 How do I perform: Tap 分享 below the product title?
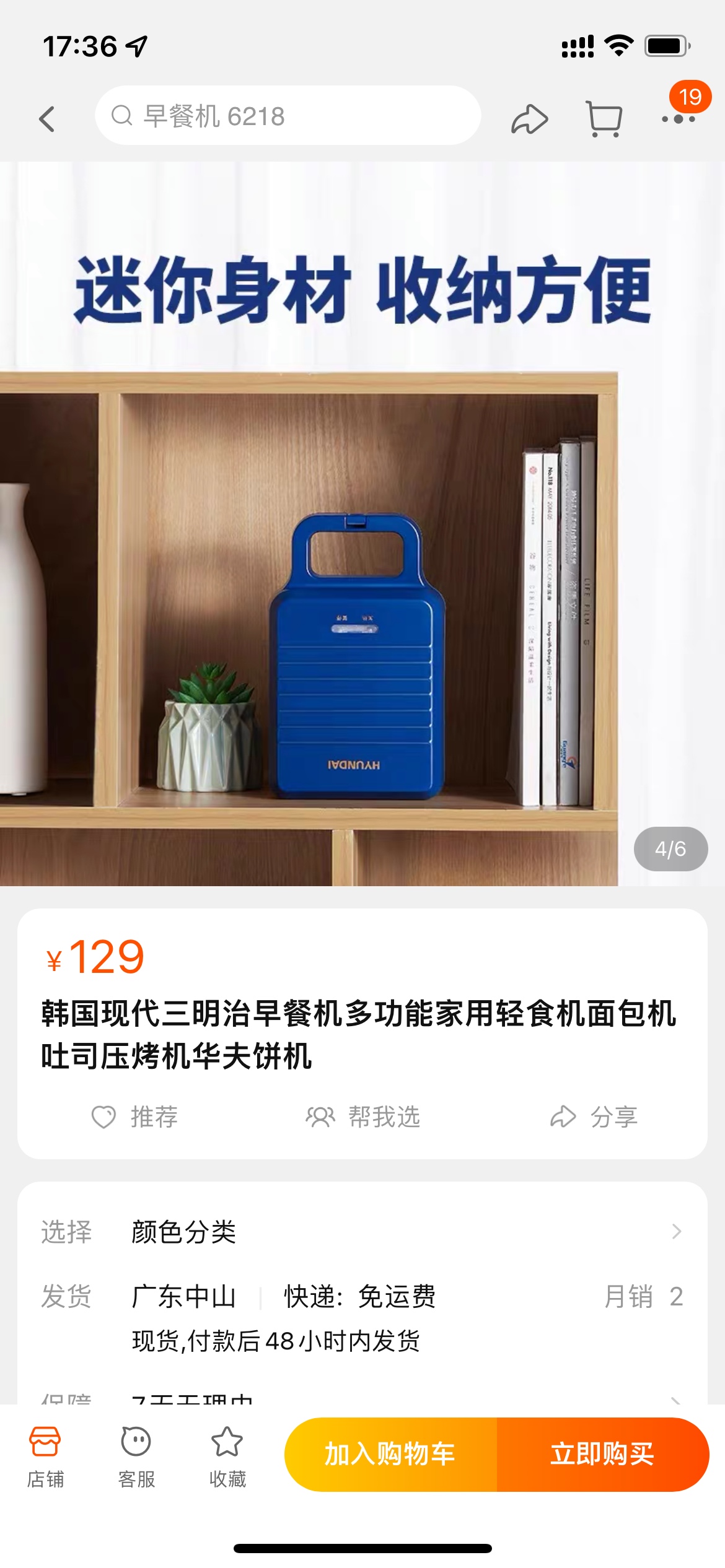coord(594,1117)
